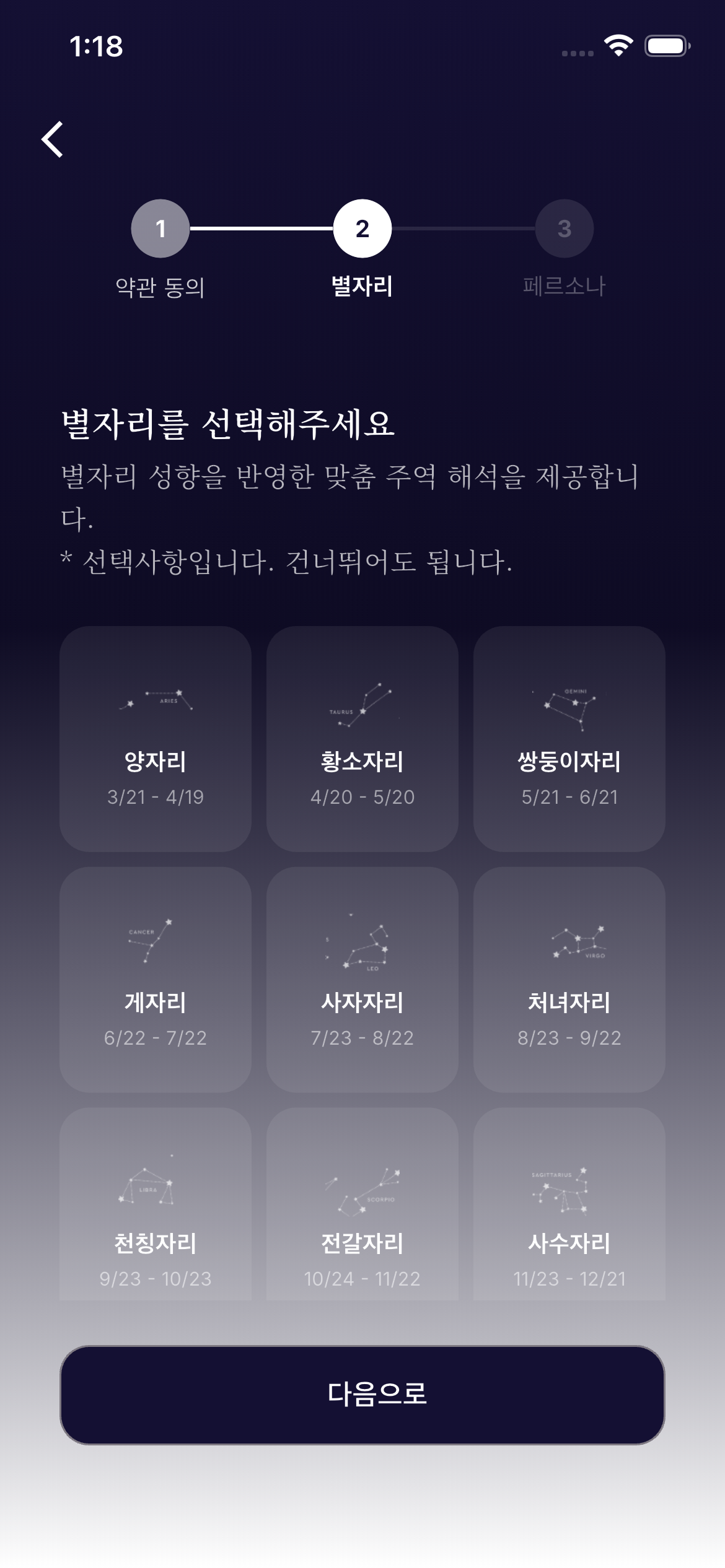Tap the 다음으로 button to continue
The image size is (725, 1568).
coord(362,1395)
